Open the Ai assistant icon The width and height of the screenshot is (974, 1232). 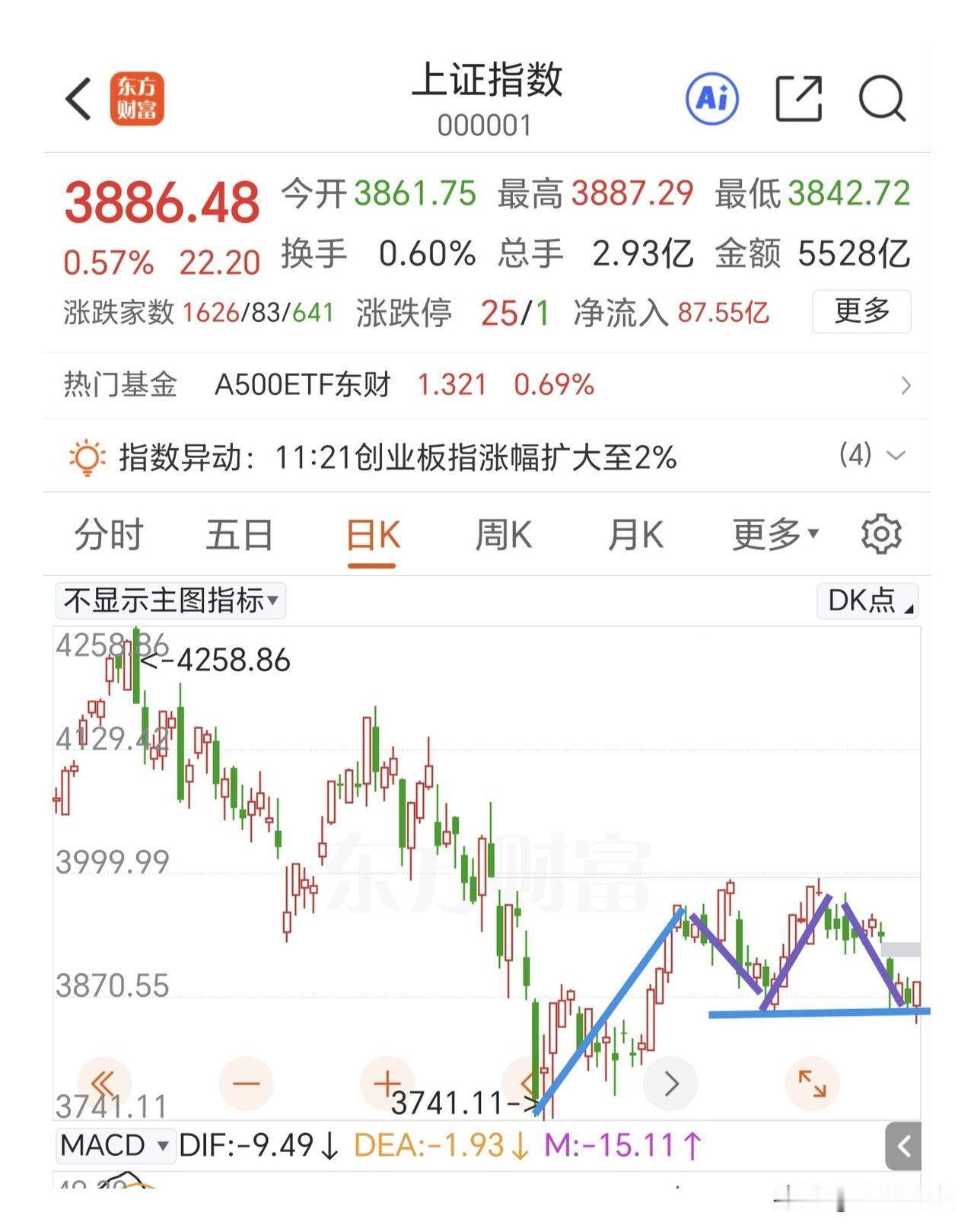[x=712, y=98]
